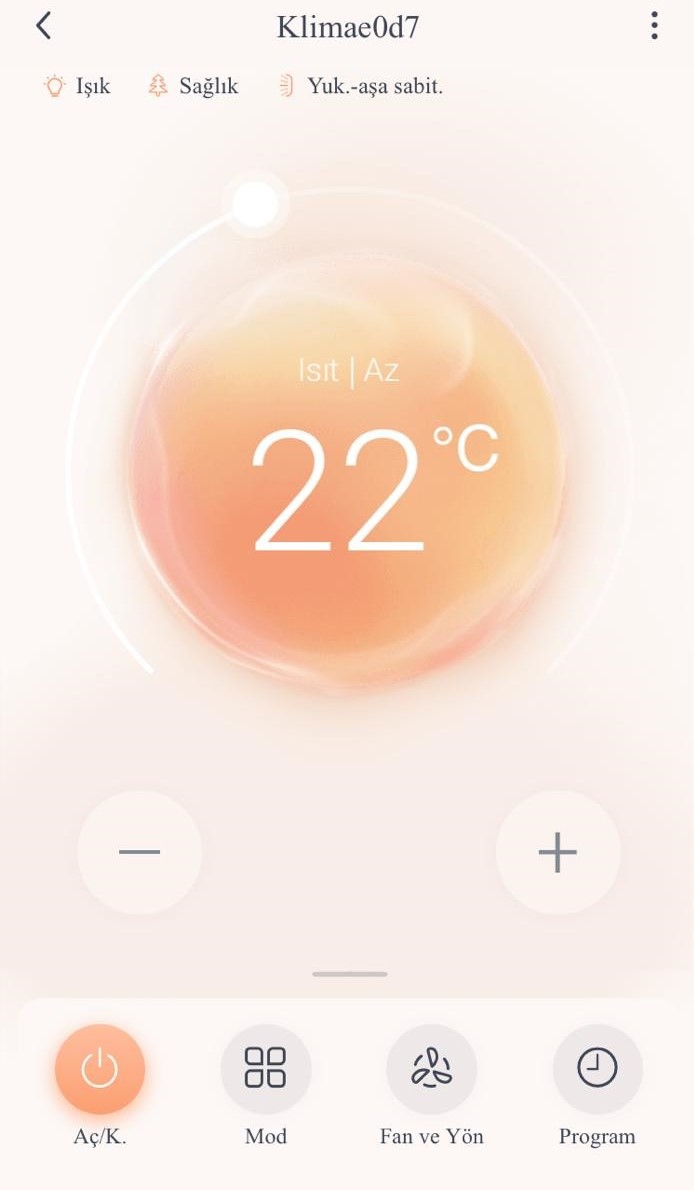
Task: Decrease temperature with the minus button
Action: pos(140,852)
